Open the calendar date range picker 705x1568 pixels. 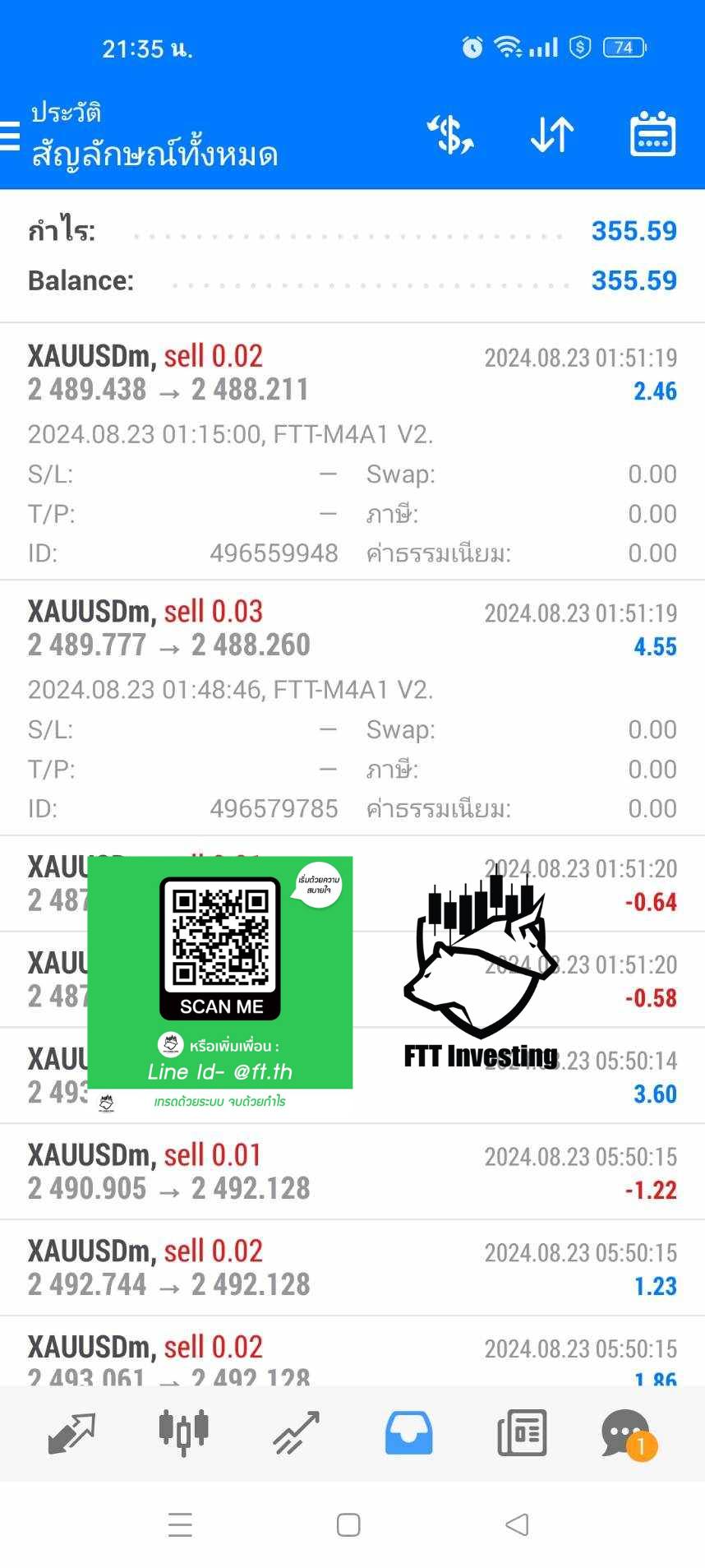click(652, 134)
